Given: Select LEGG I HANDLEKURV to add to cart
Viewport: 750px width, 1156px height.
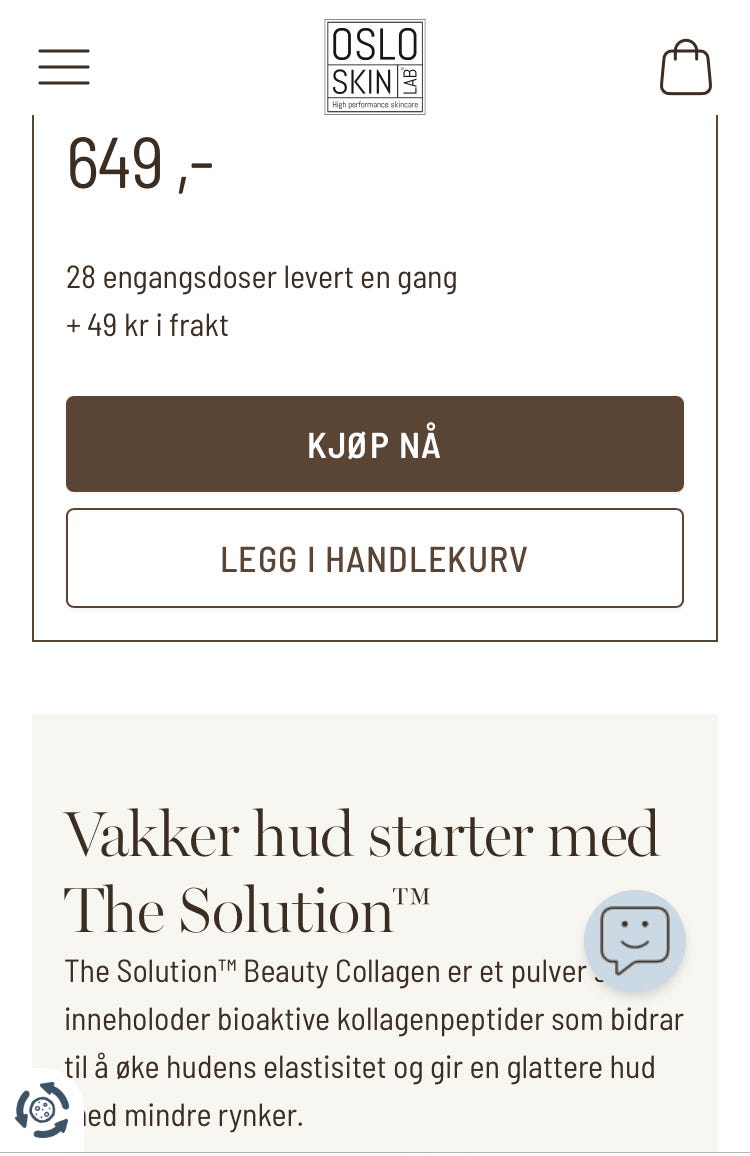Looking at the screenshot, I should (374, 558).
